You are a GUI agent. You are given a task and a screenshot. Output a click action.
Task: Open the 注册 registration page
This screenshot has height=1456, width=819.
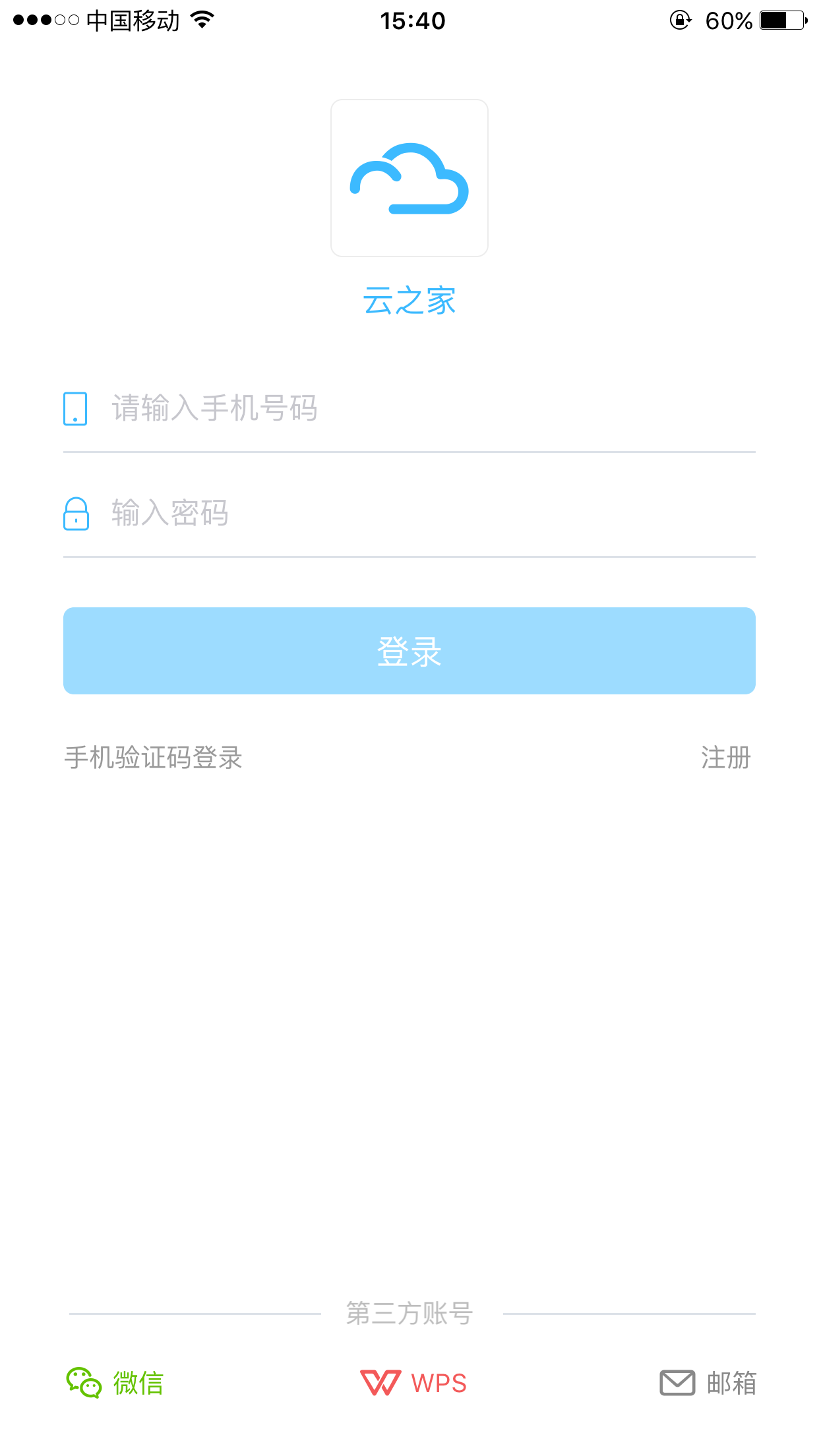[725, 758]
